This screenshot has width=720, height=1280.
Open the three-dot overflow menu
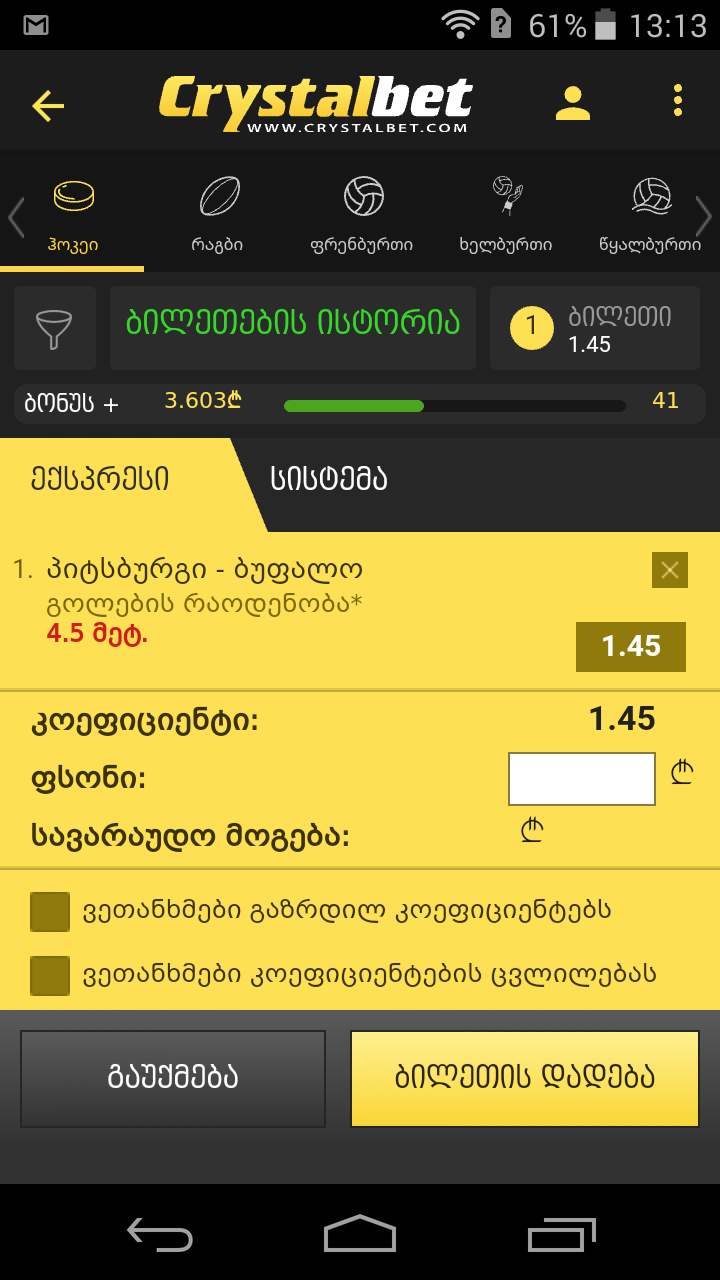[x=678, y=100]
